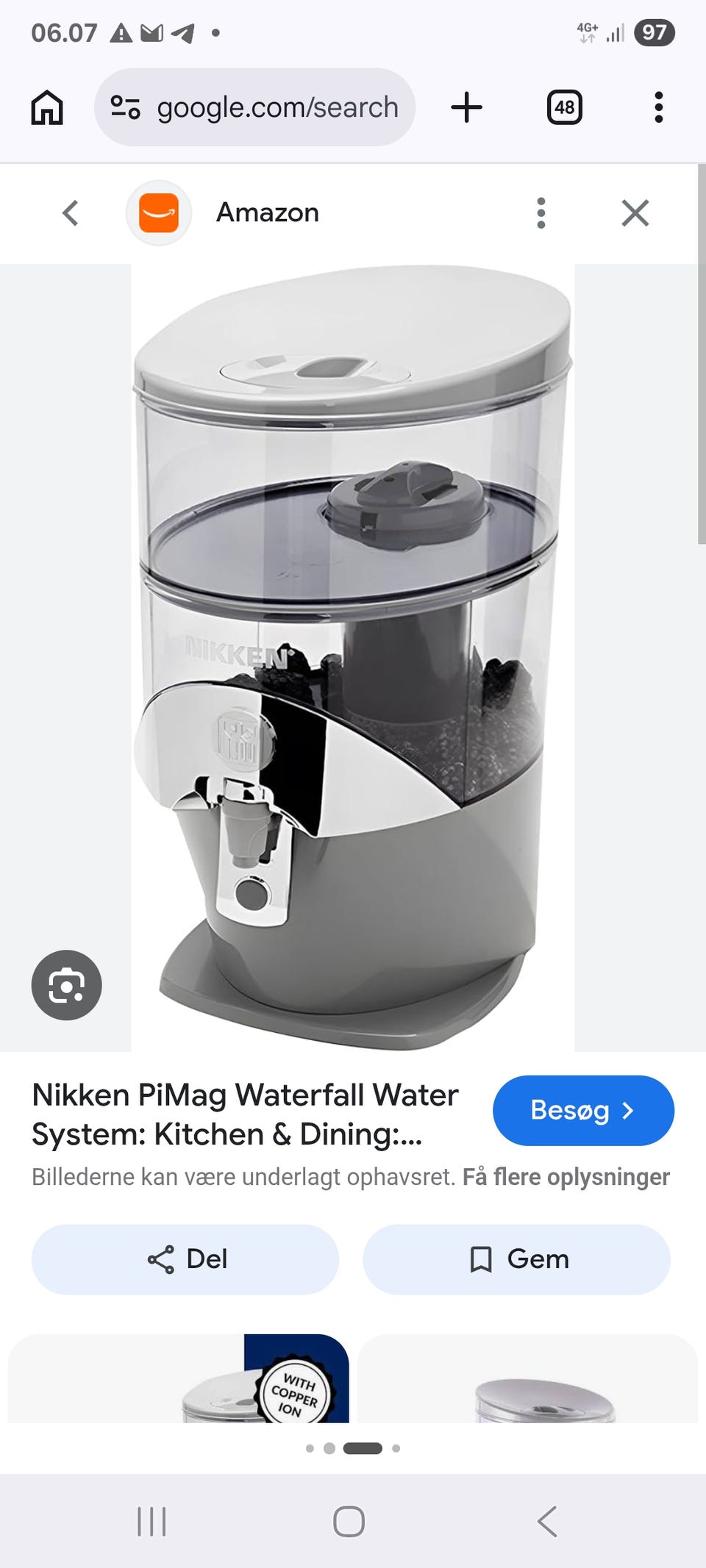The width and height of the screenshot is (706, 1568).
Task: Open the tab switcher showing 48 tabs
Action: pyautogui.click(x=564, y=107)
